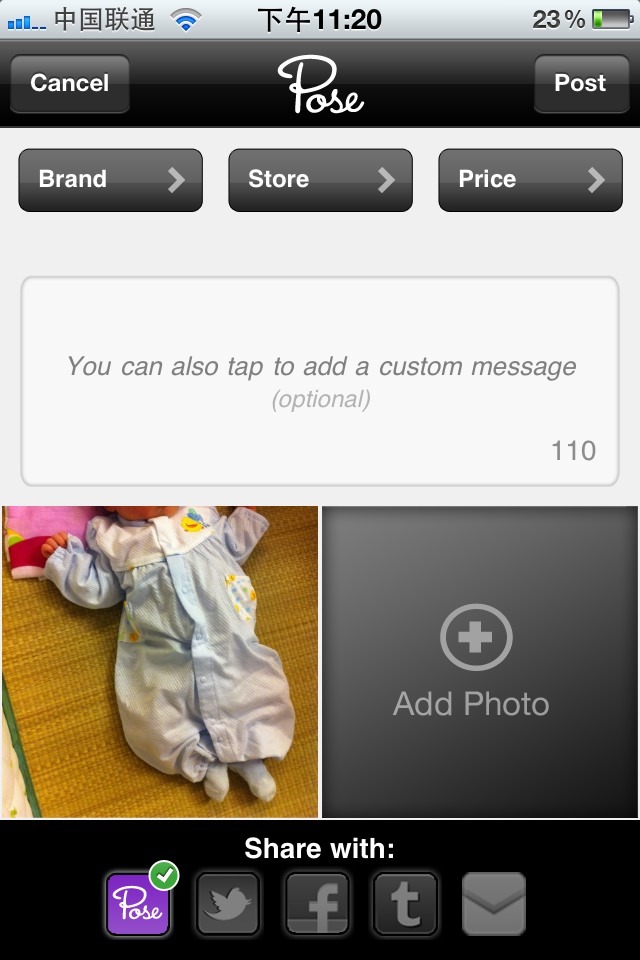This screenshot has height=960, width=640.
Task: Tap the Post button to publish
Action: coord(580,83)
